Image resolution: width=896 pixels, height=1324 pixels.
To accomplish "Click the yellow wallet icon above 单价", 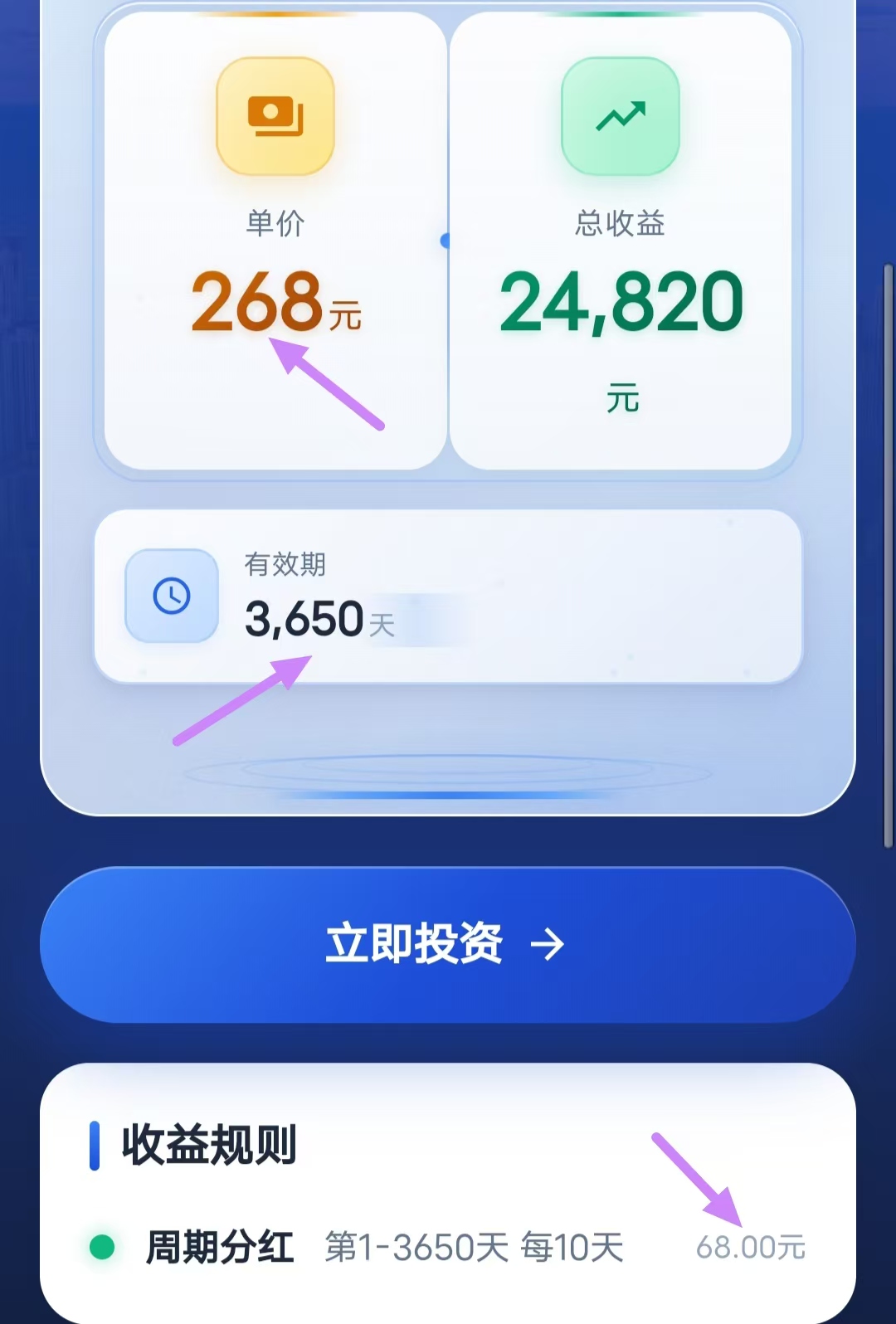I will (x=275, y=118).
